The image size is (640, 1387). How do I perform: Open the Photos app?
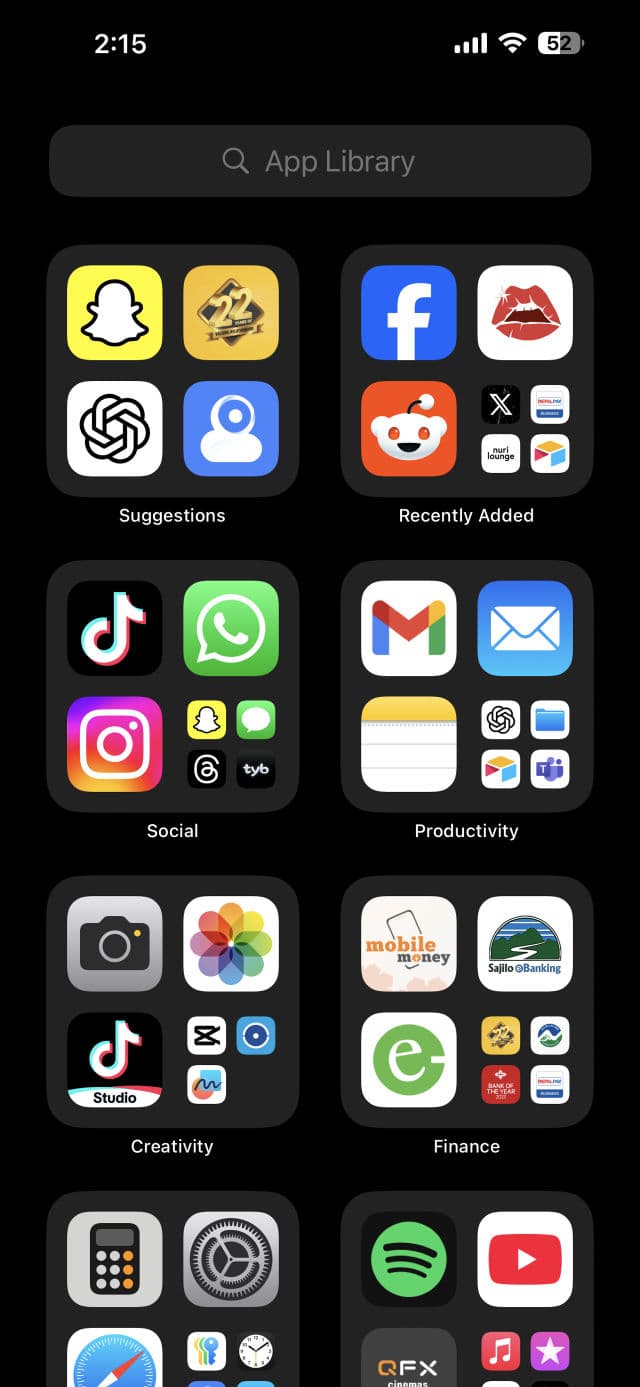pos(231,944)
